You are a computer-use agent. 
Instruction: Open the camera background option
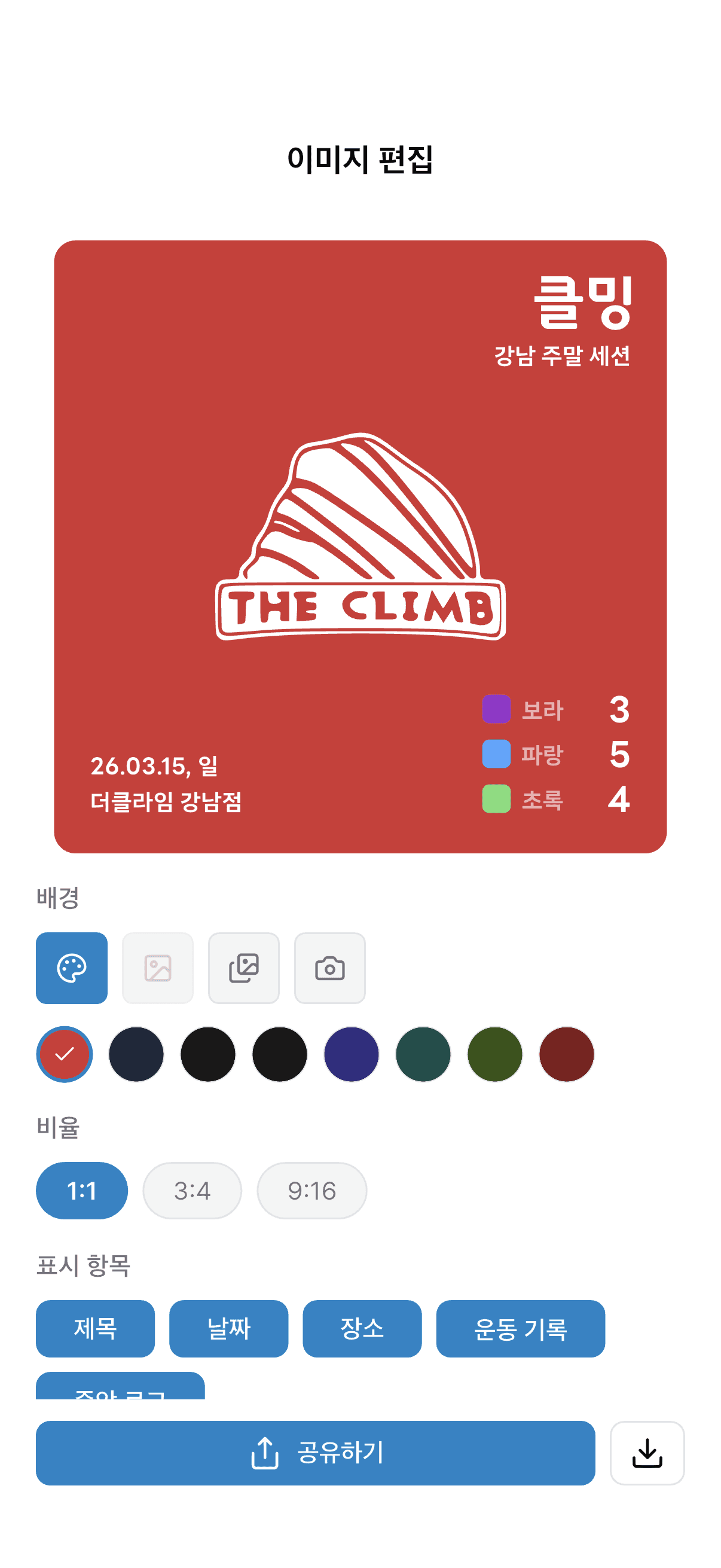[330, 968]
